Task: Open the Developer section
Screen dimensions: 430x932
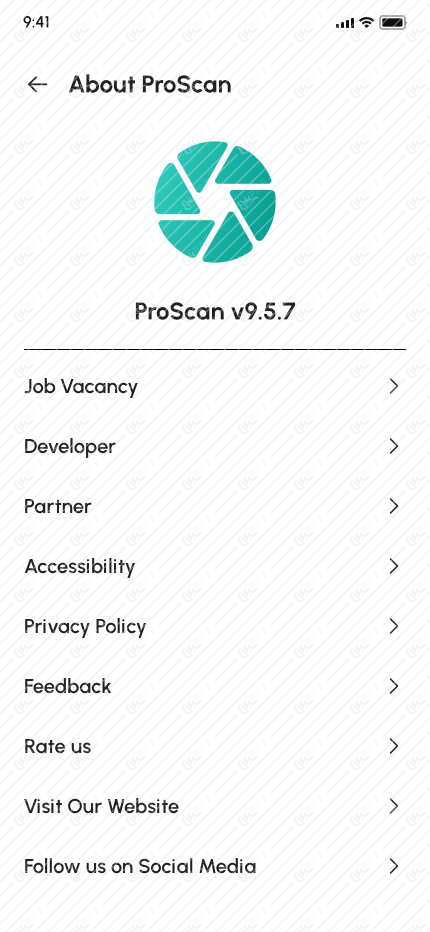Action: pos(215,446)
